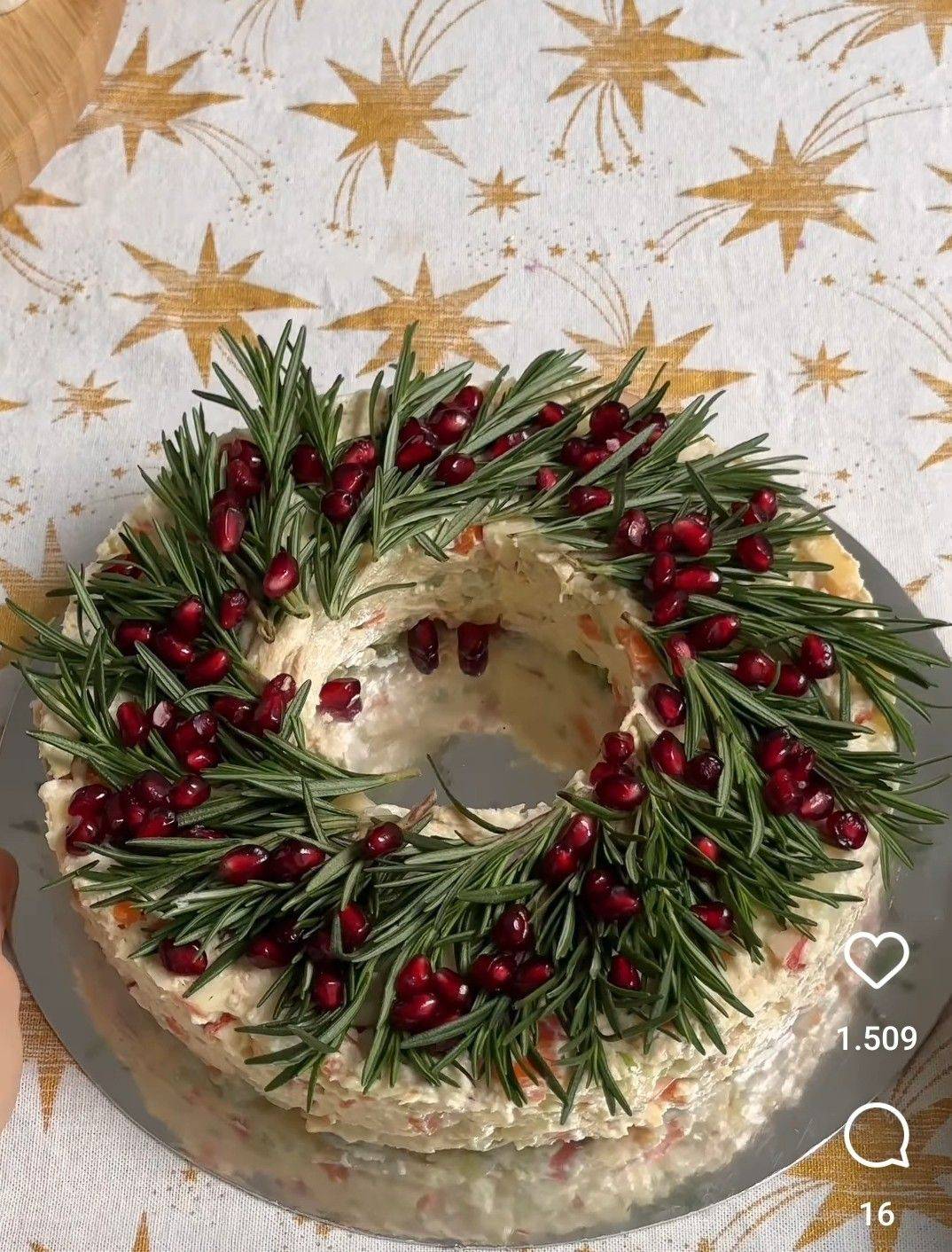Open the comments on this reel

pos(876,1137)
